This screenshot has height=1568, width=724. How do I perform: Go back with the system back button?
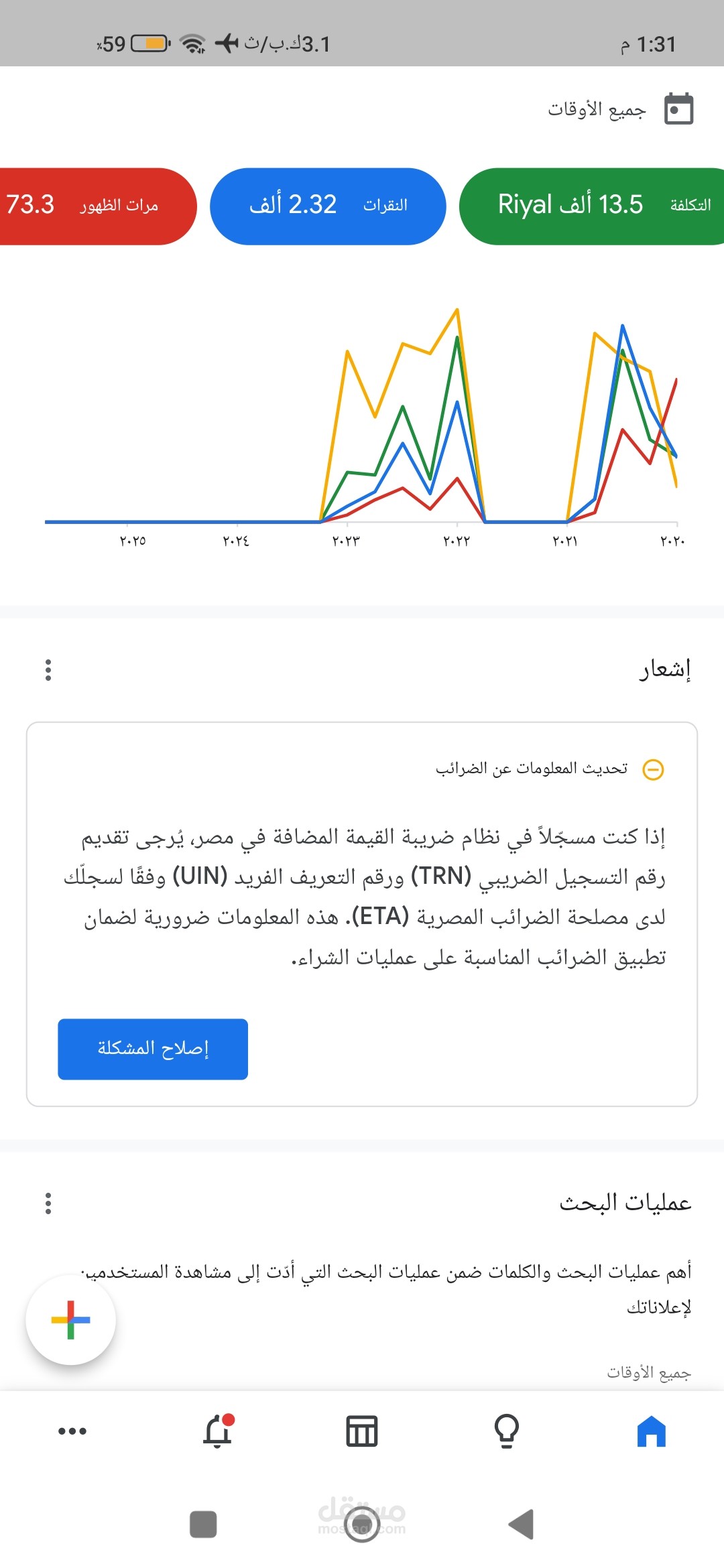[522, 1524]
